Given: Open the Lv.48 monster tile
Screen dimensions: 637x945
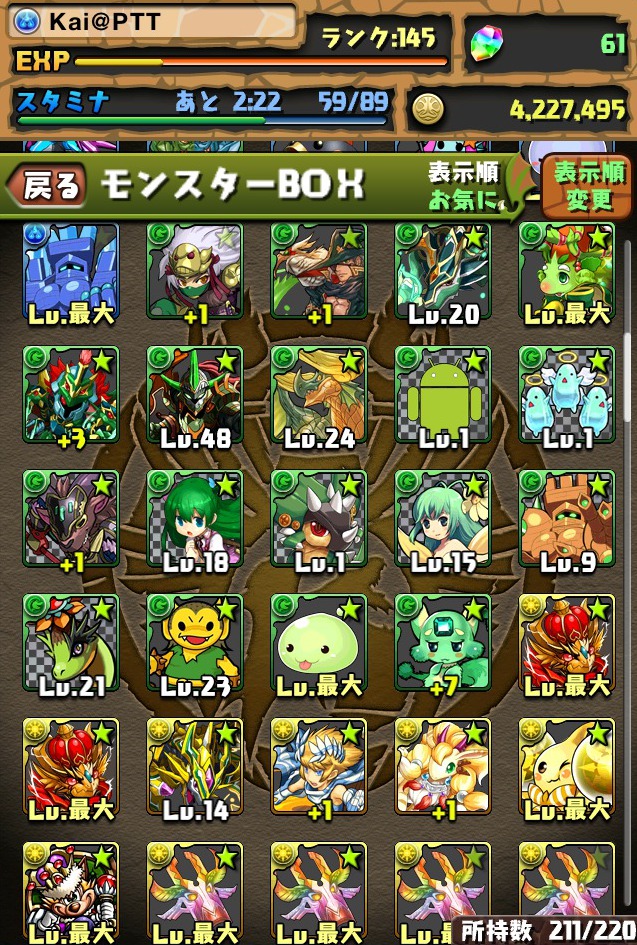Looking at the screenshot, I should (194, 394).
